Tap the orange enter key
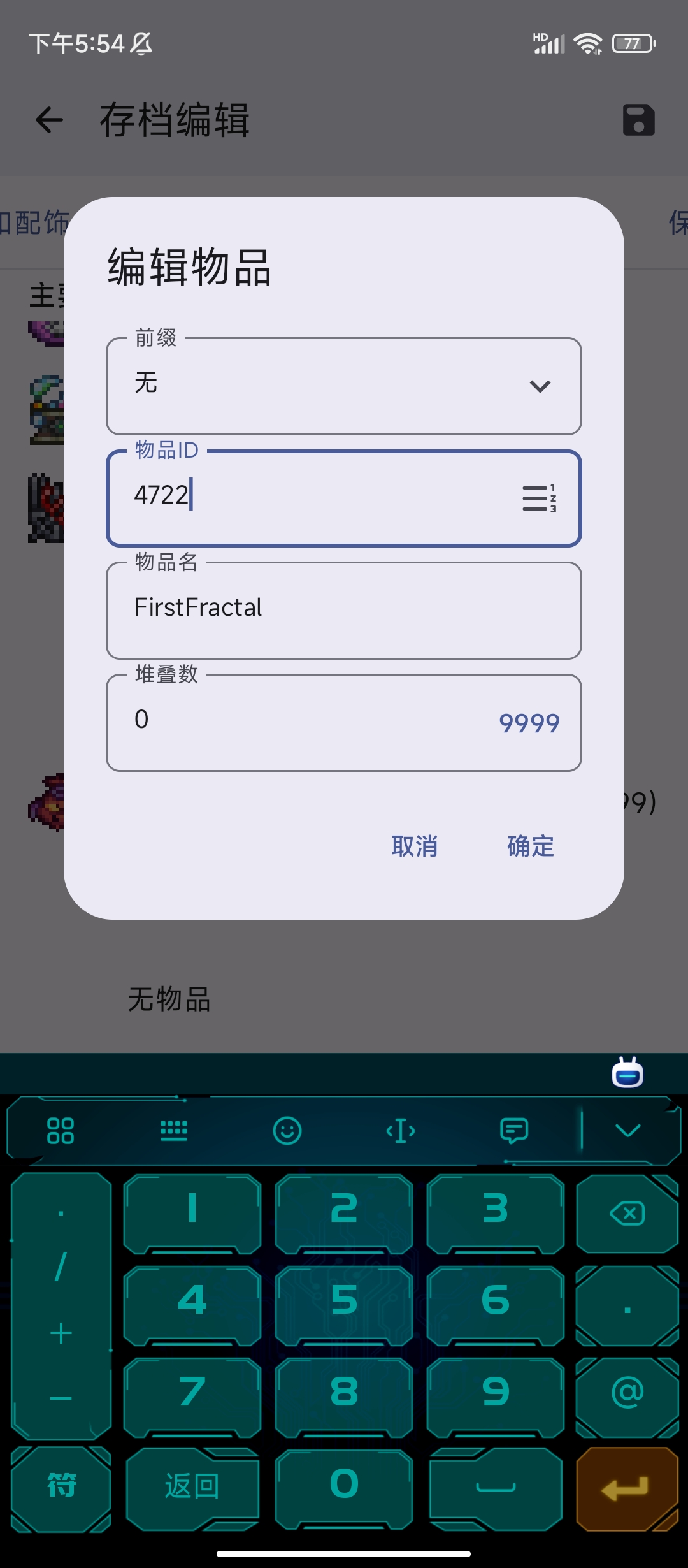 pos(626,1488)
